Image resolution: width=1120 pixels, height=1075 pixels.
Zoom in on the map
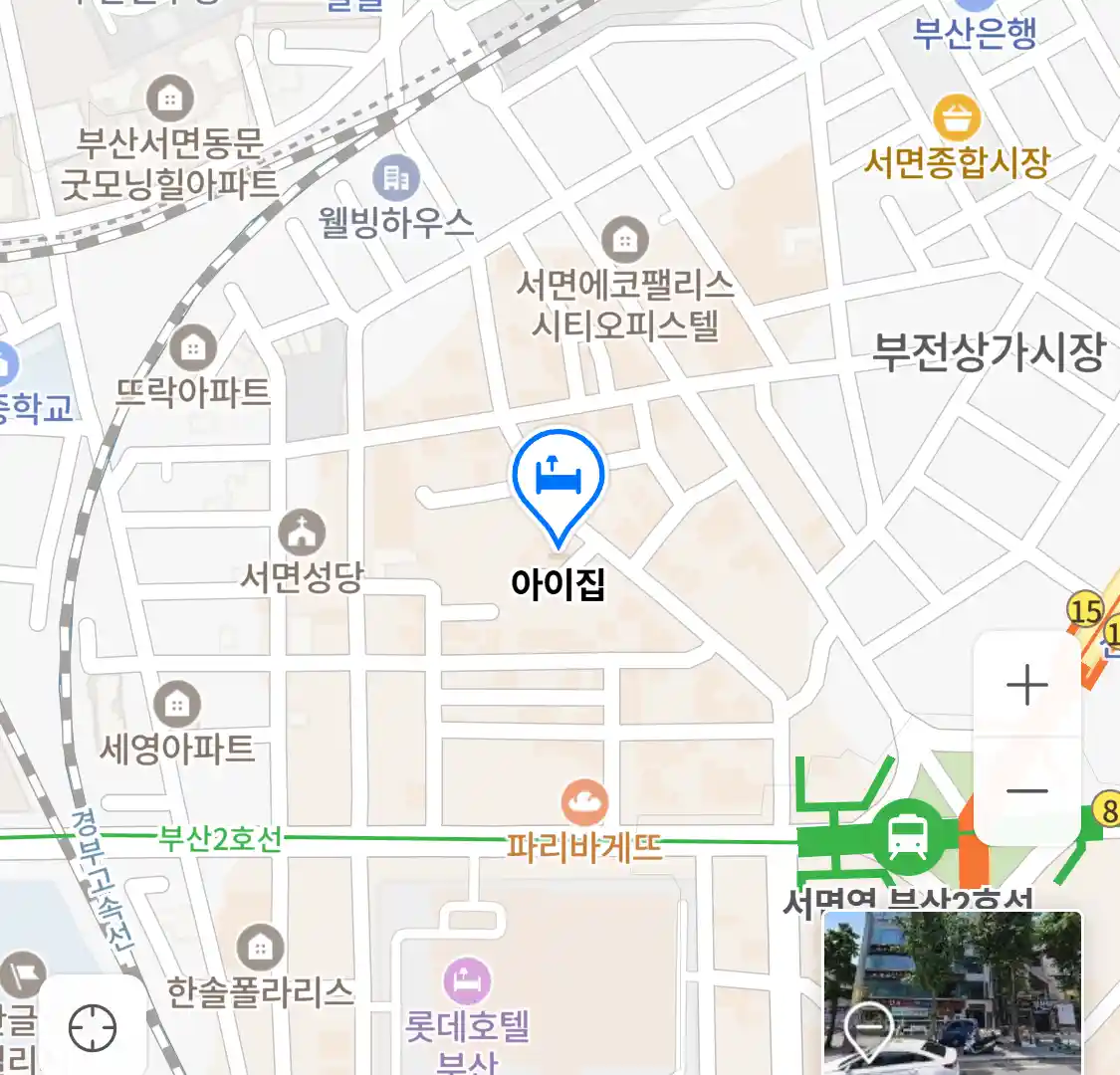click(1026, 686)
